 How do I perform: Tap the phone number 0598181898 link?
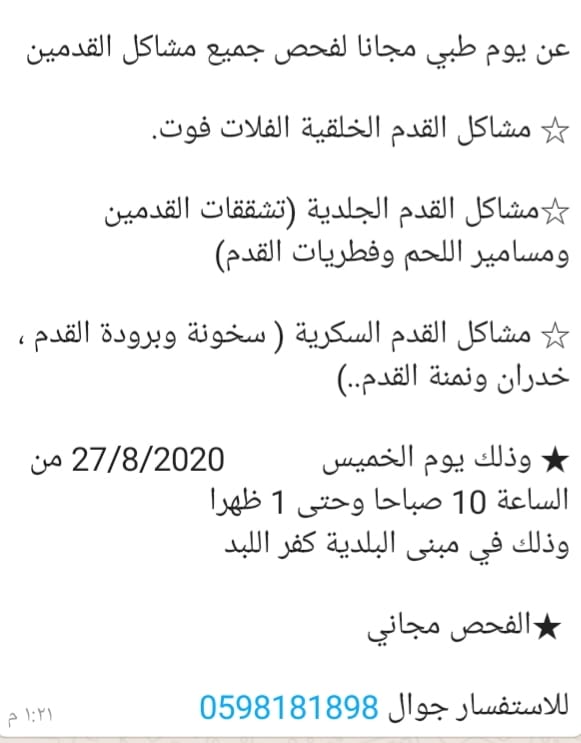pyautogui.click(x=289, y=707)
